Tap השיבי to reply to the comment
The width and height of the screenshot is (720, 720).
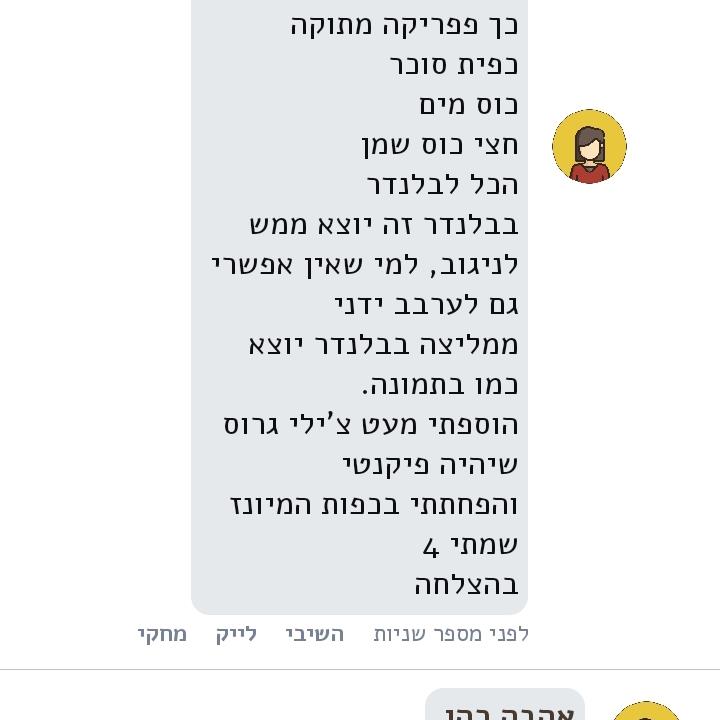314,634
